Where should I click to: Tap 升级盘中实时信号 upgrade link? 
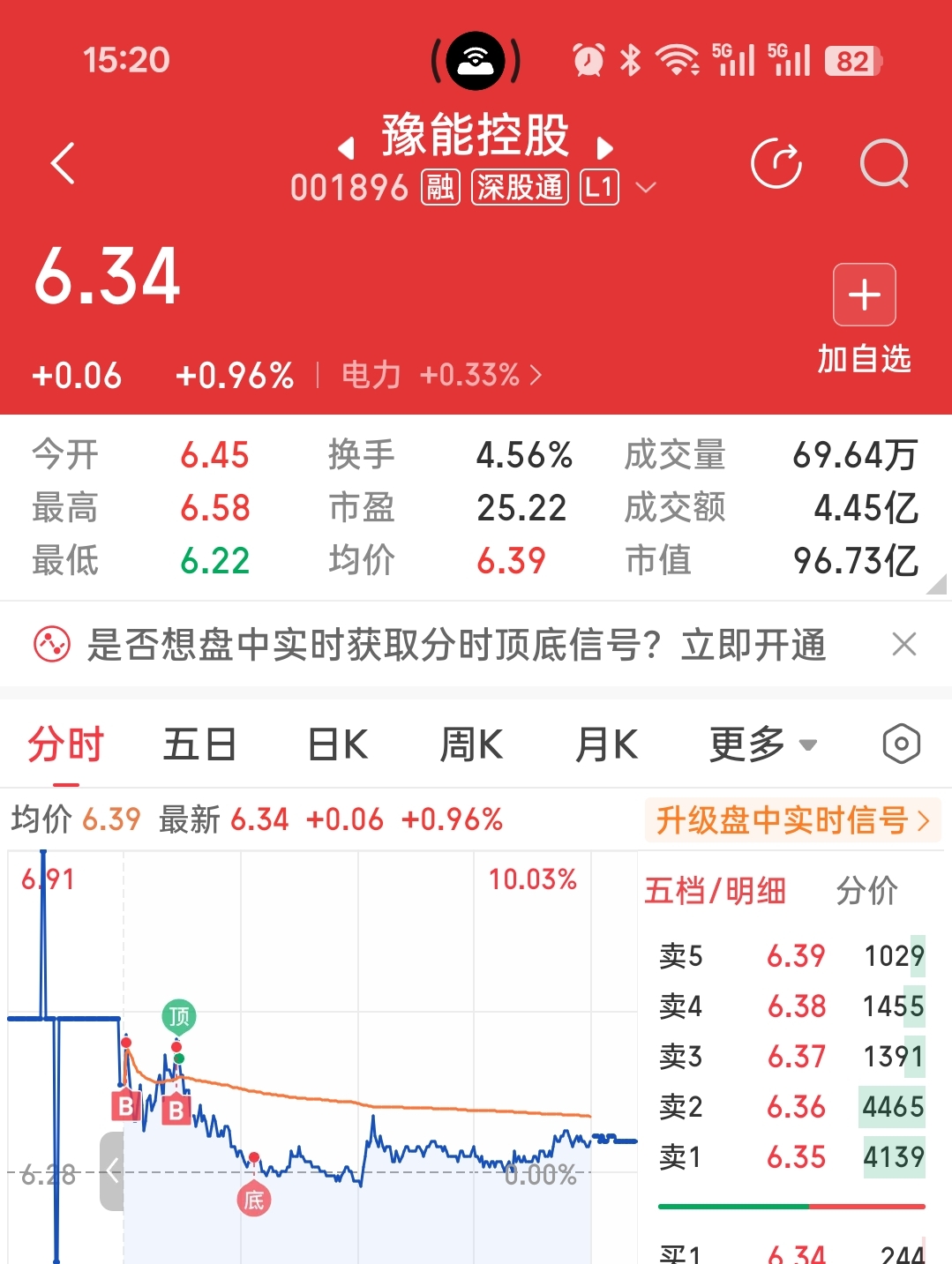[x=792, y=820]
